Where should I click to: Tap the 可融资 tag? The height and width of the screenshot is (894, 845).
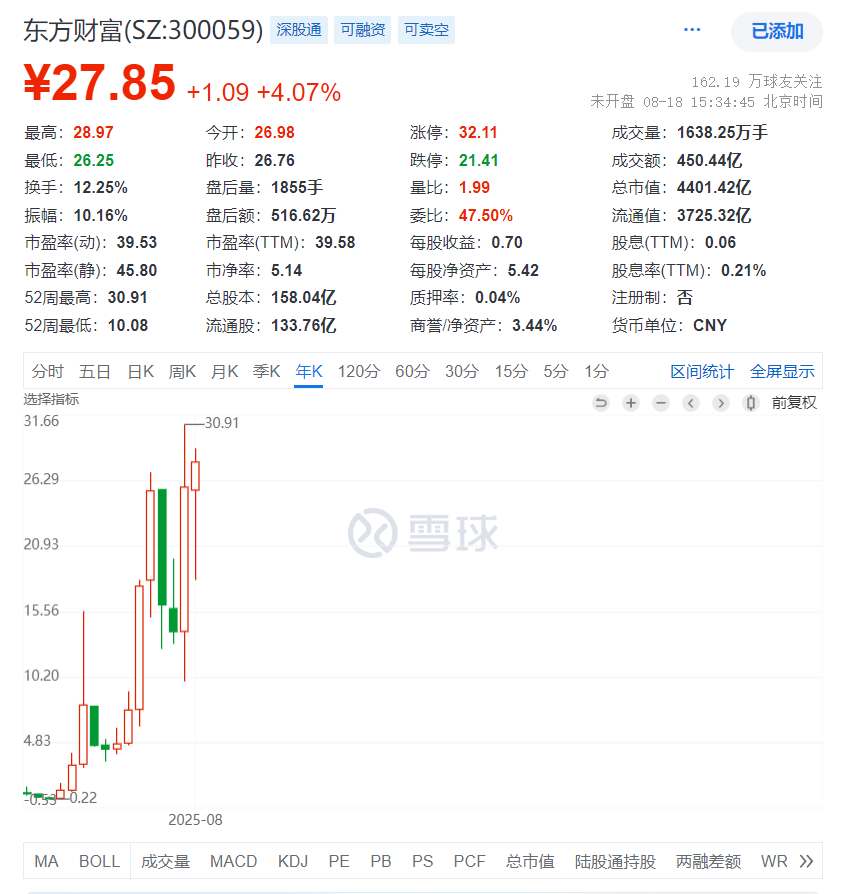point(362,30)
